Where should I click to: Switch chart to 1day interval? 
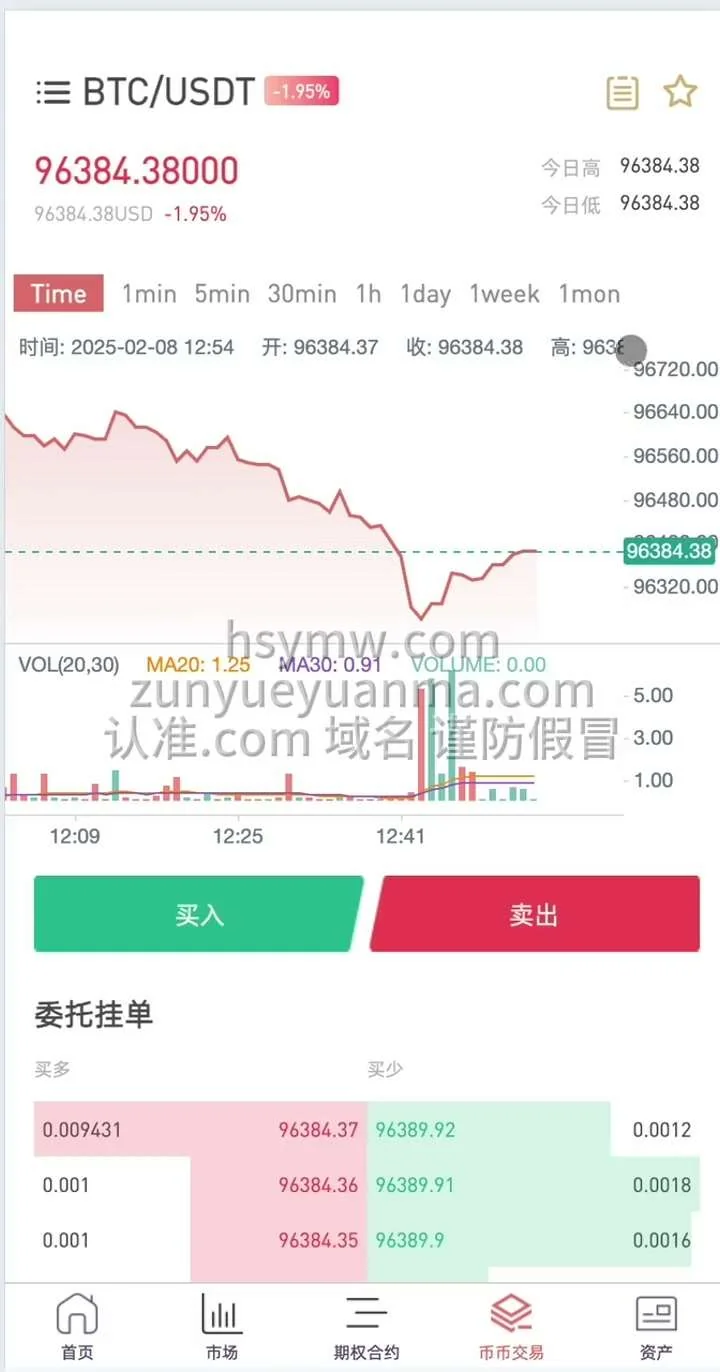pos(425,294)
